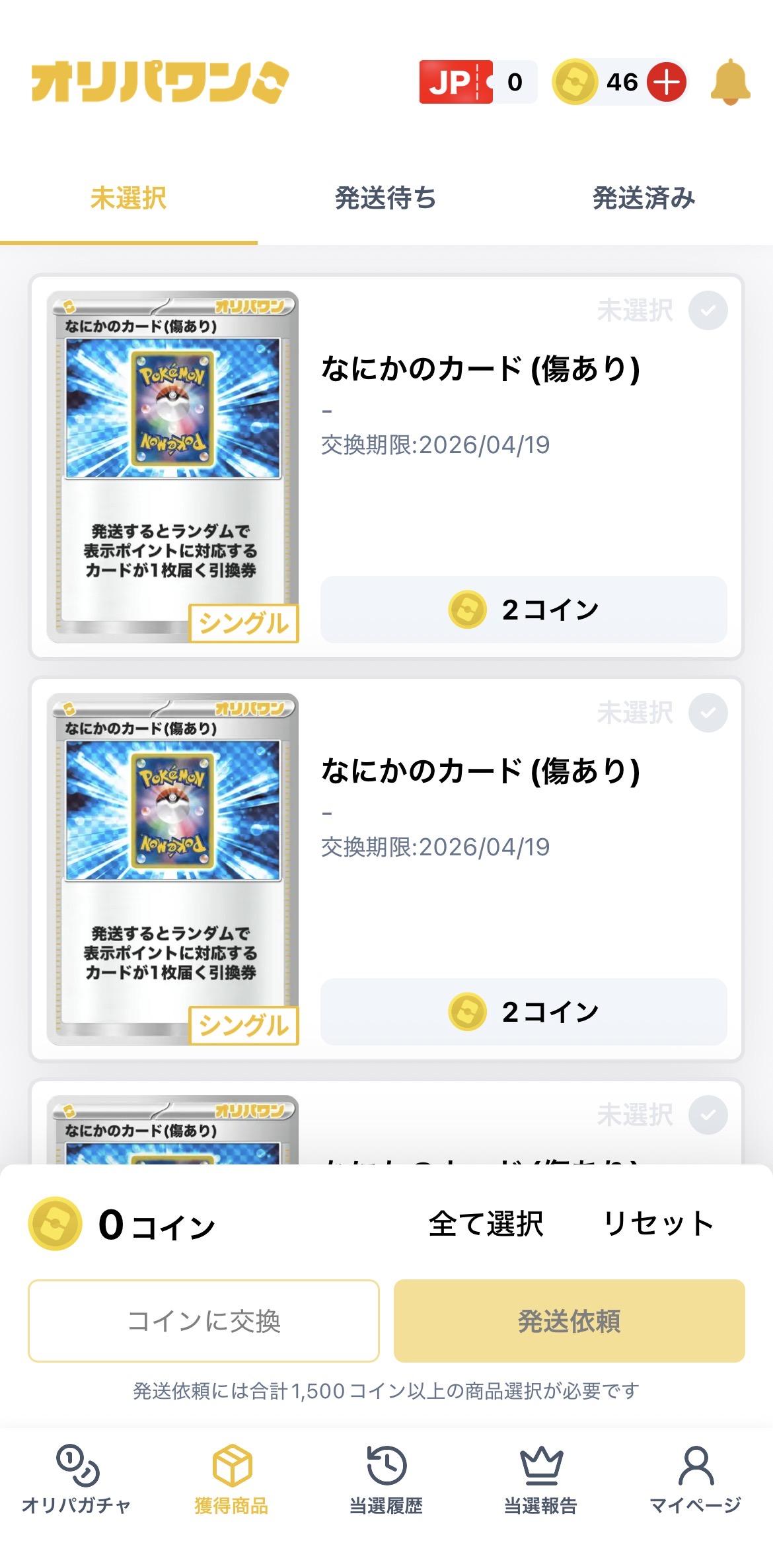Tap the red plus to add coins
773x1568 pixels.
point(667,83)
